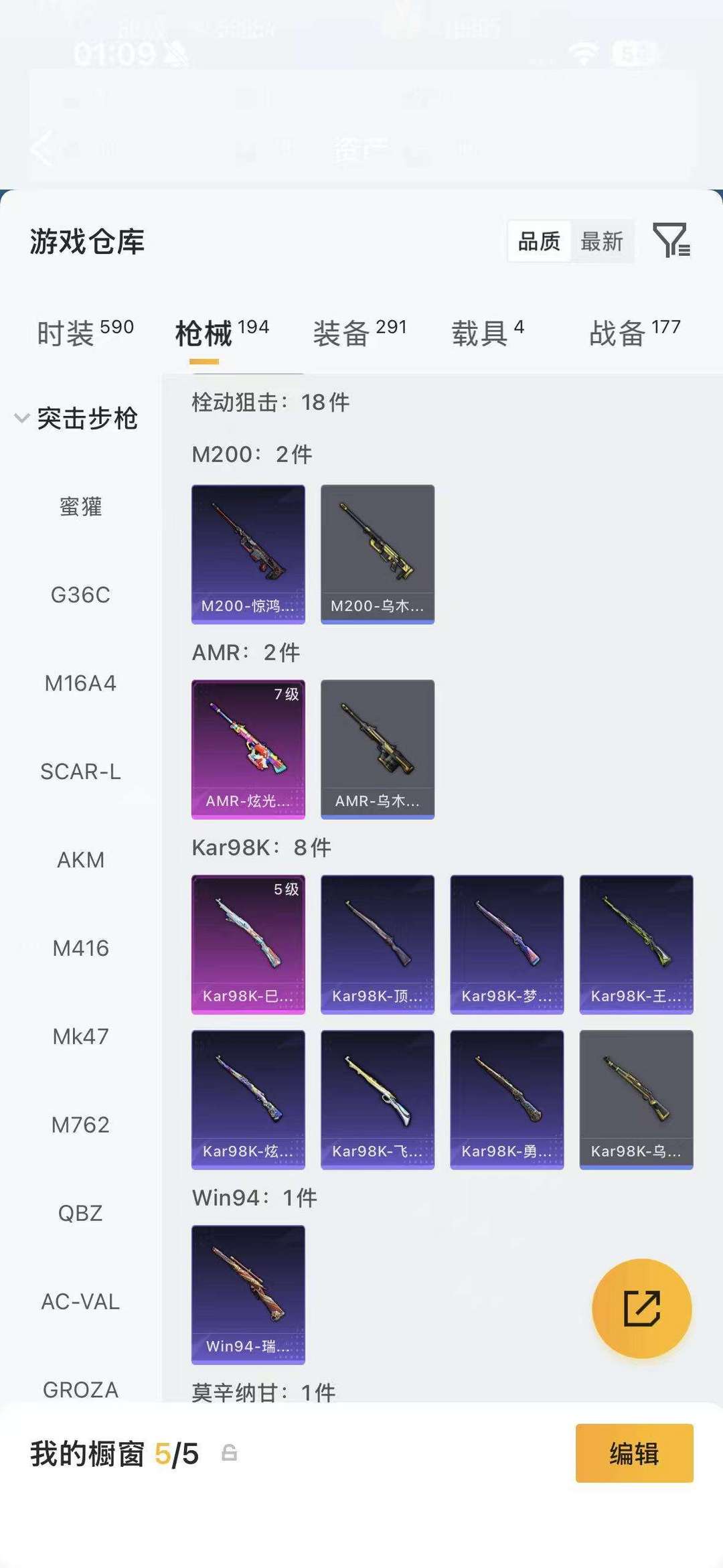This screenshot has height=1568, width=723.
Task: Collapse the 突击步枪 category
Action: tap(76, 419)
